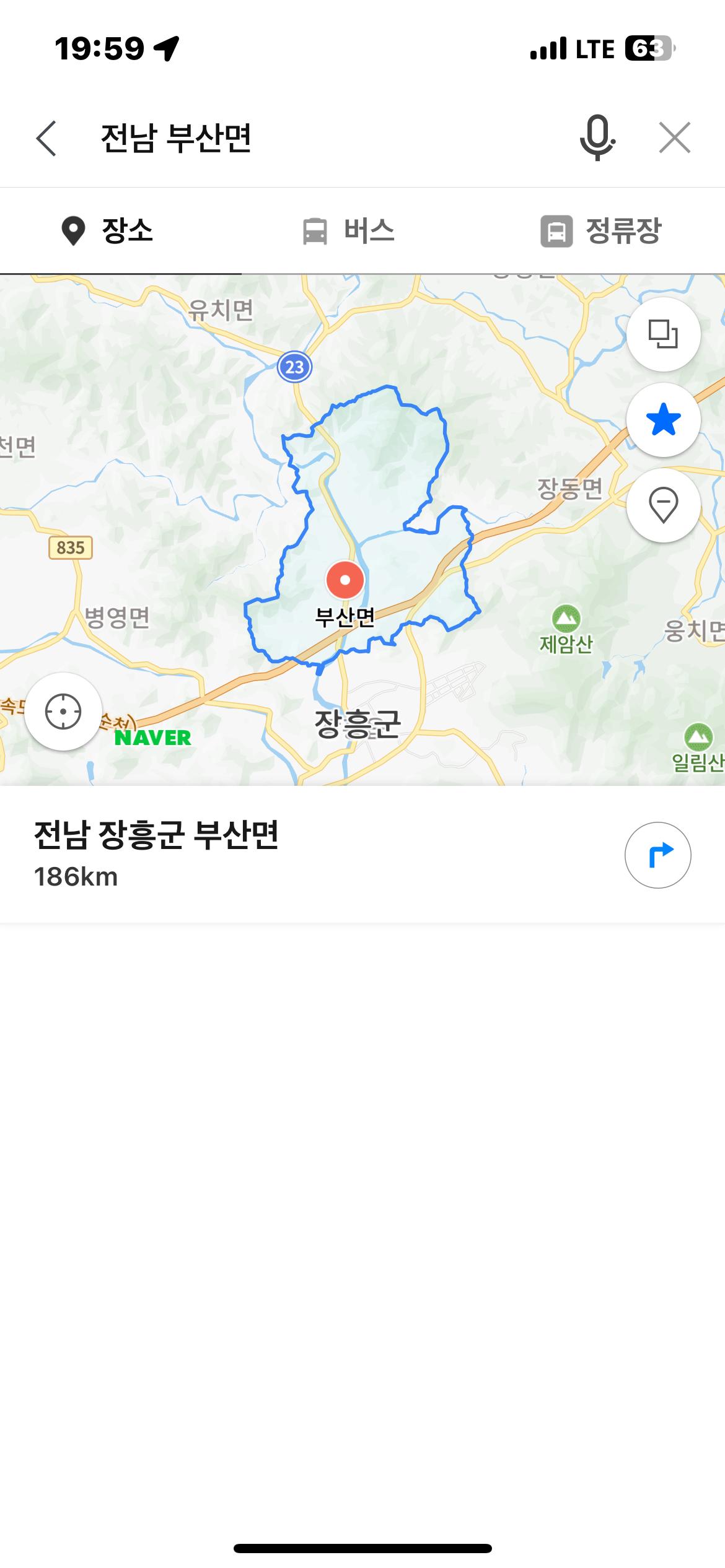Get directions to 전남 장흥군 부산면
725x1568 pixels.
tap(657, 855)
